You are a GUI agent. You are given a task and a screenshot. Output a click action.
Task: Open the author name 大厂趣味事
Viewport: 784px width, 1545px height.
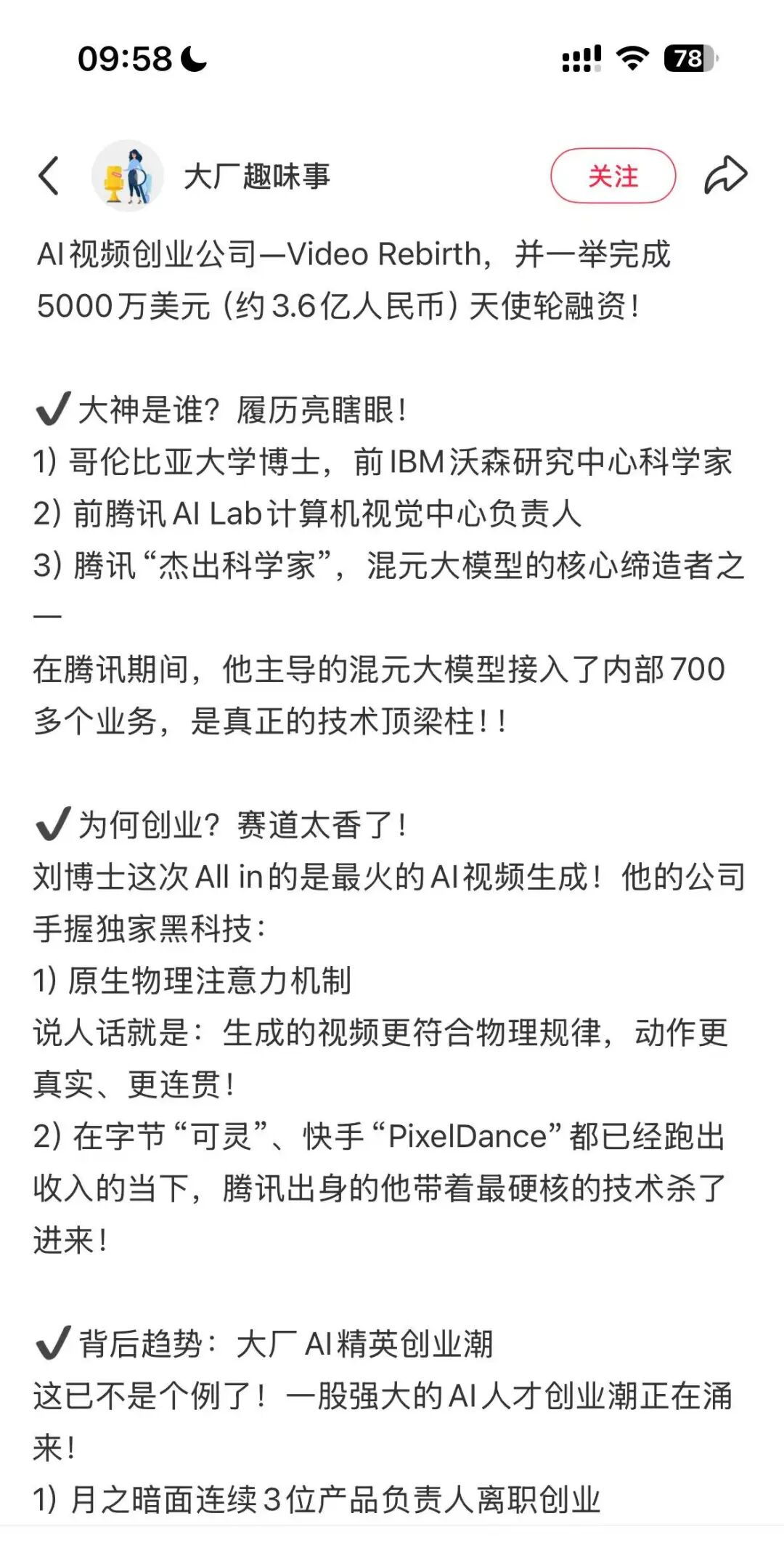pos(257,177)
